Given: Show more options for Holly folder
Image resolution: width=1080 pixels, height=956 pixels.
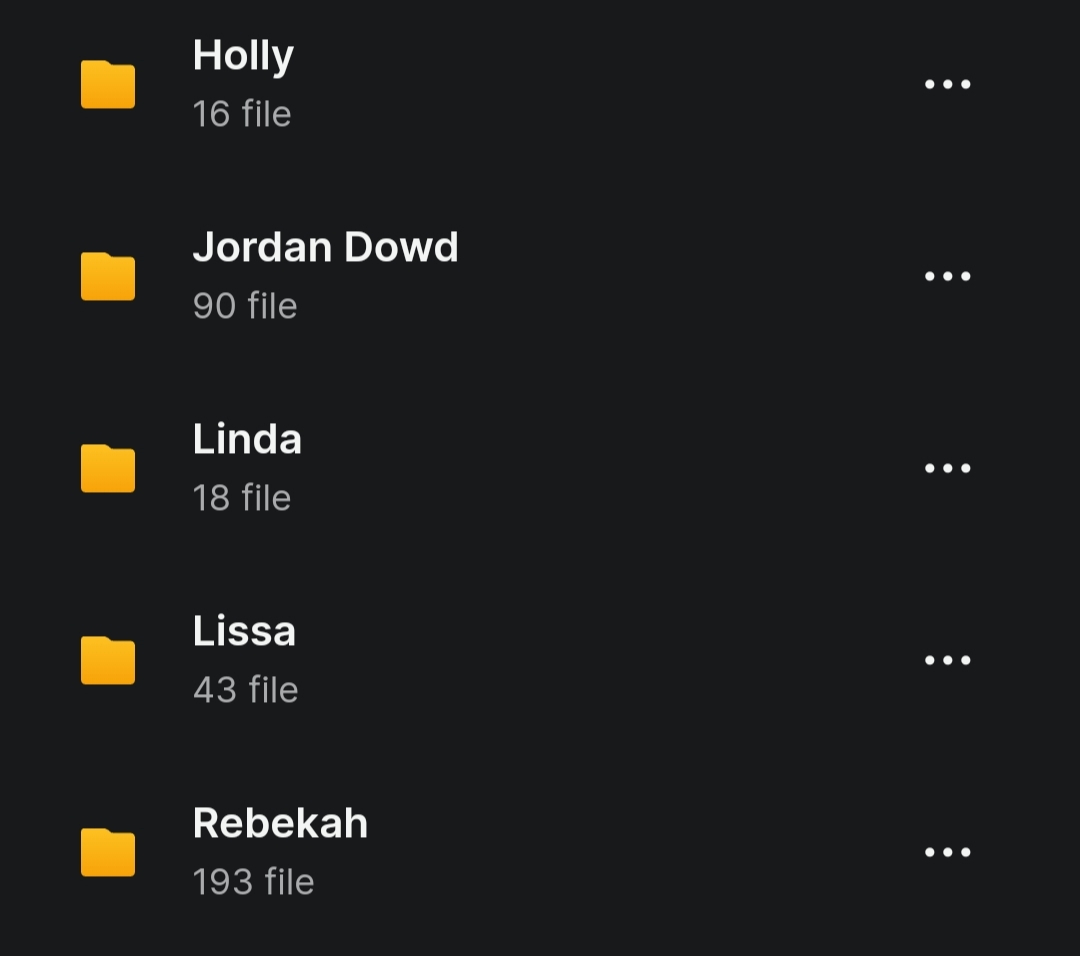Looking at the screenshot, I should point(947,84).
